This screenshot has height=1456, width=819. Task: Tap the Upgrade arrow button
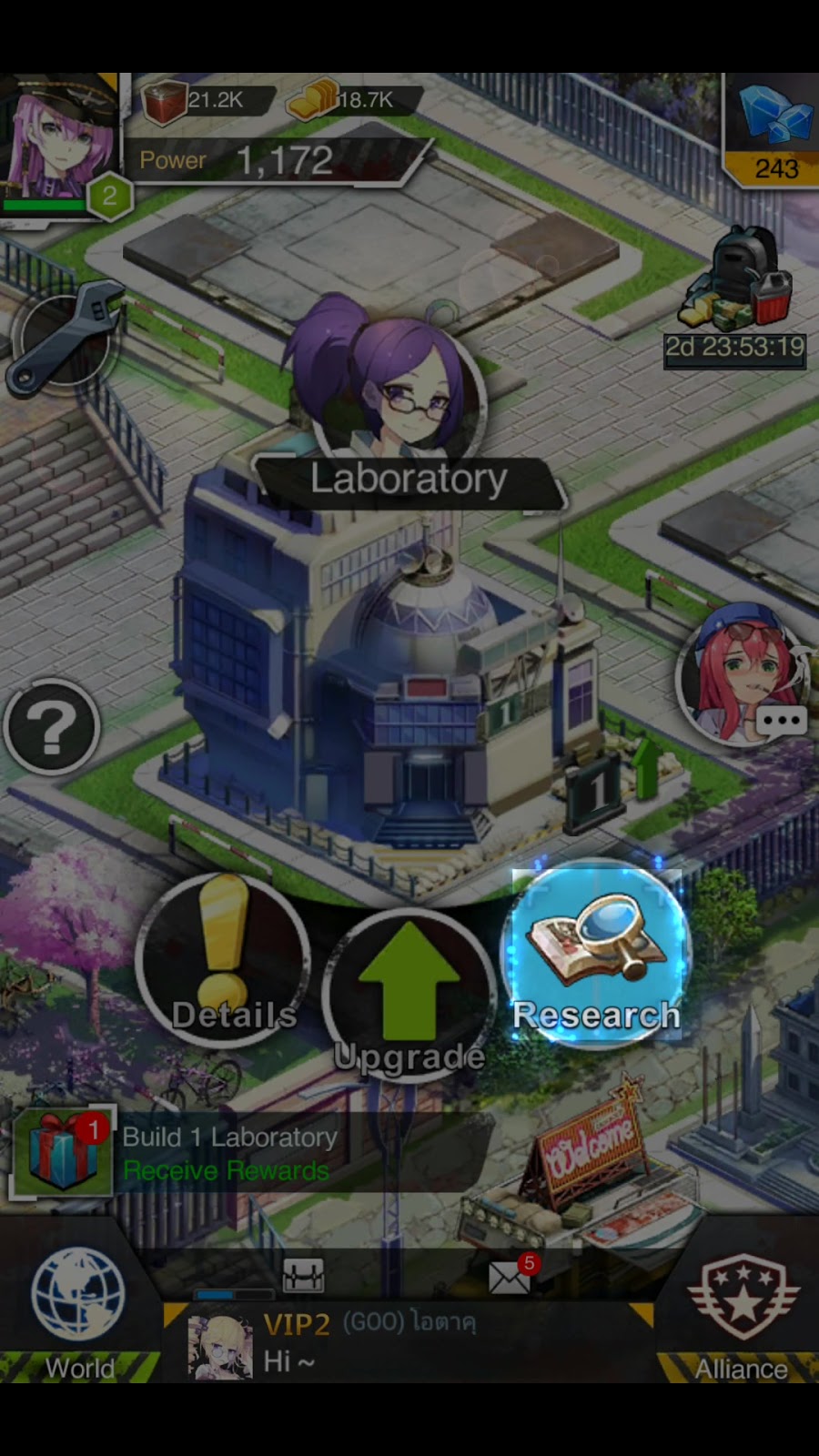pos(409,994)
